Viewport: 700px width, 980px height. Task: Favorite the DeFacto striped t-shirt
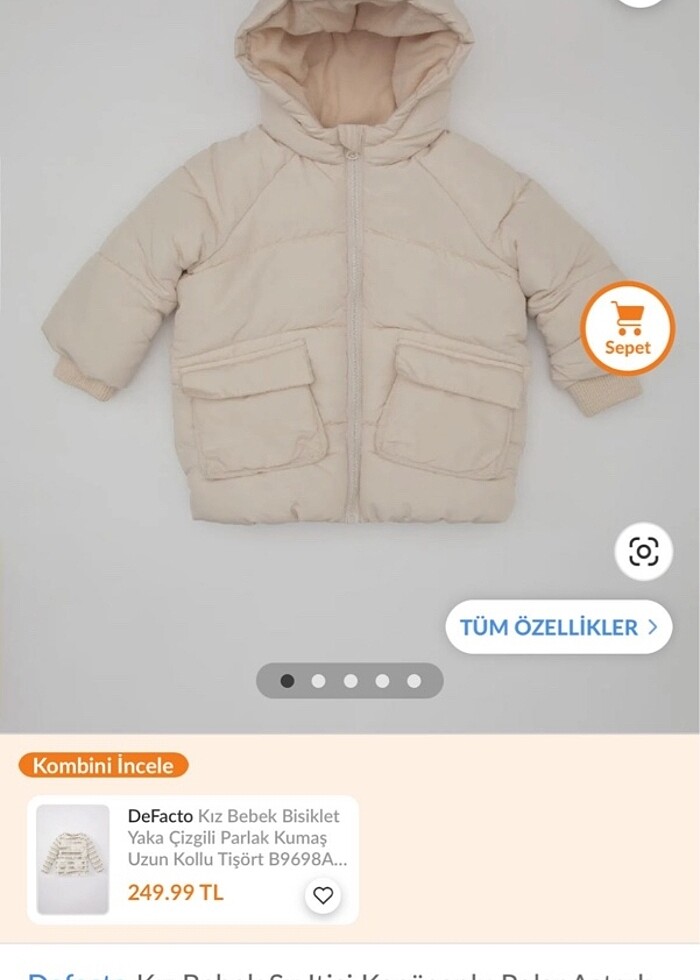322,895
